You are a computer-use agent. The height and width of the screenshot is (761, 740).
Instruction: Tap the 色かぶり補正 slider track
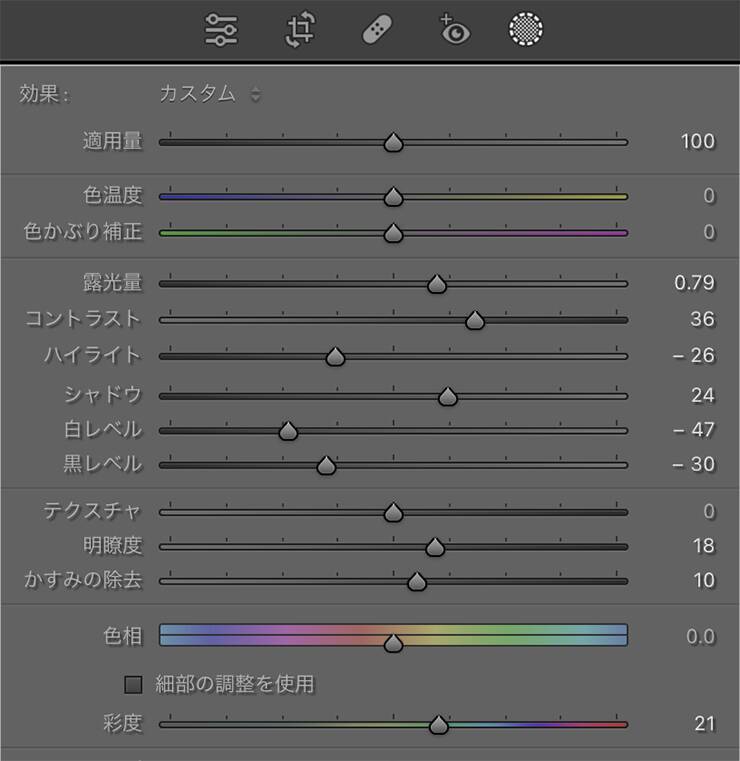coord(500,233)
